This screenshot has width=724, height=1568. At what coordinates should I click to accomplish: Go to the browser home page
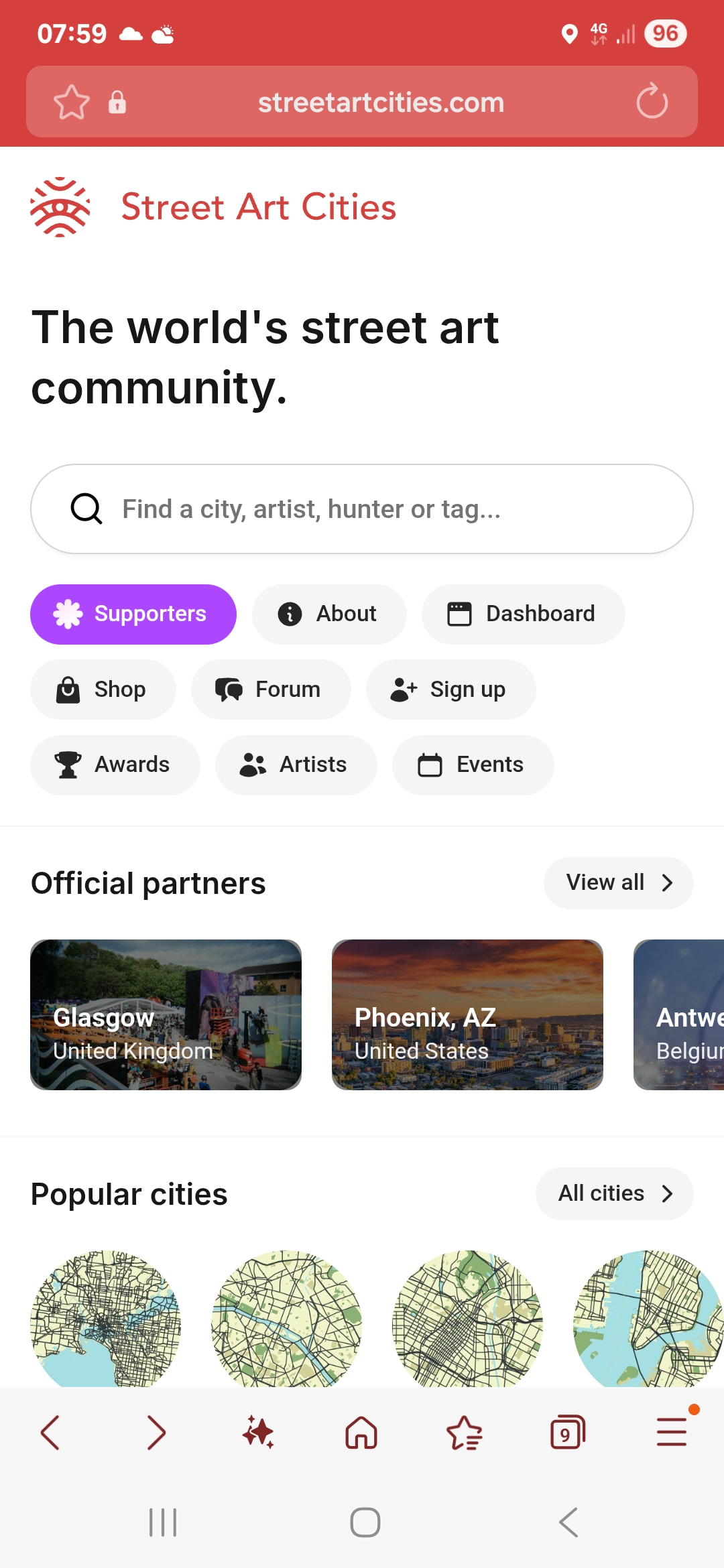tap(361, 1433)
